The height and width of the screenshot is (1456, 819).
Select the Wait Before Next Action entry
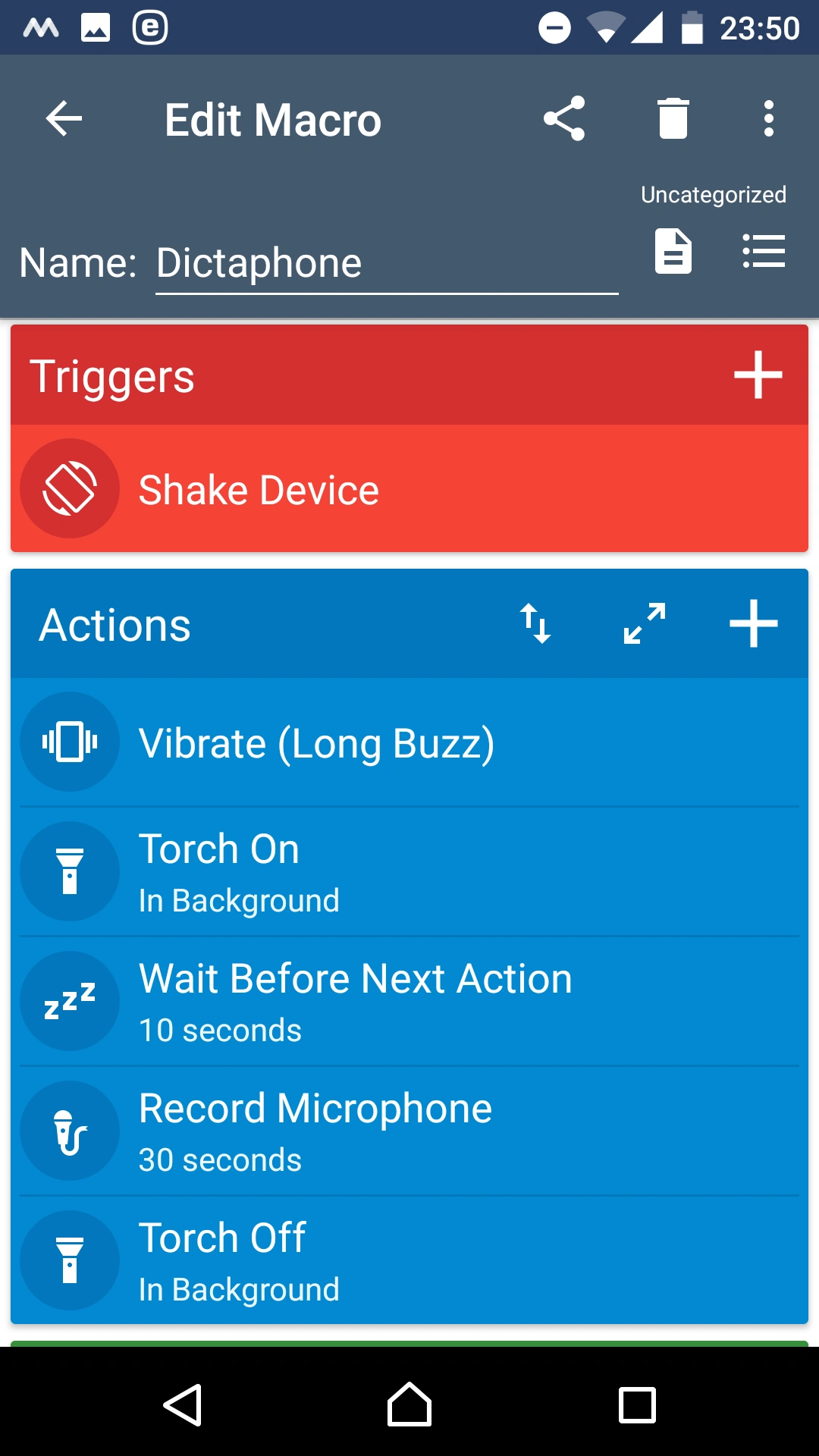coord(355,1000)
